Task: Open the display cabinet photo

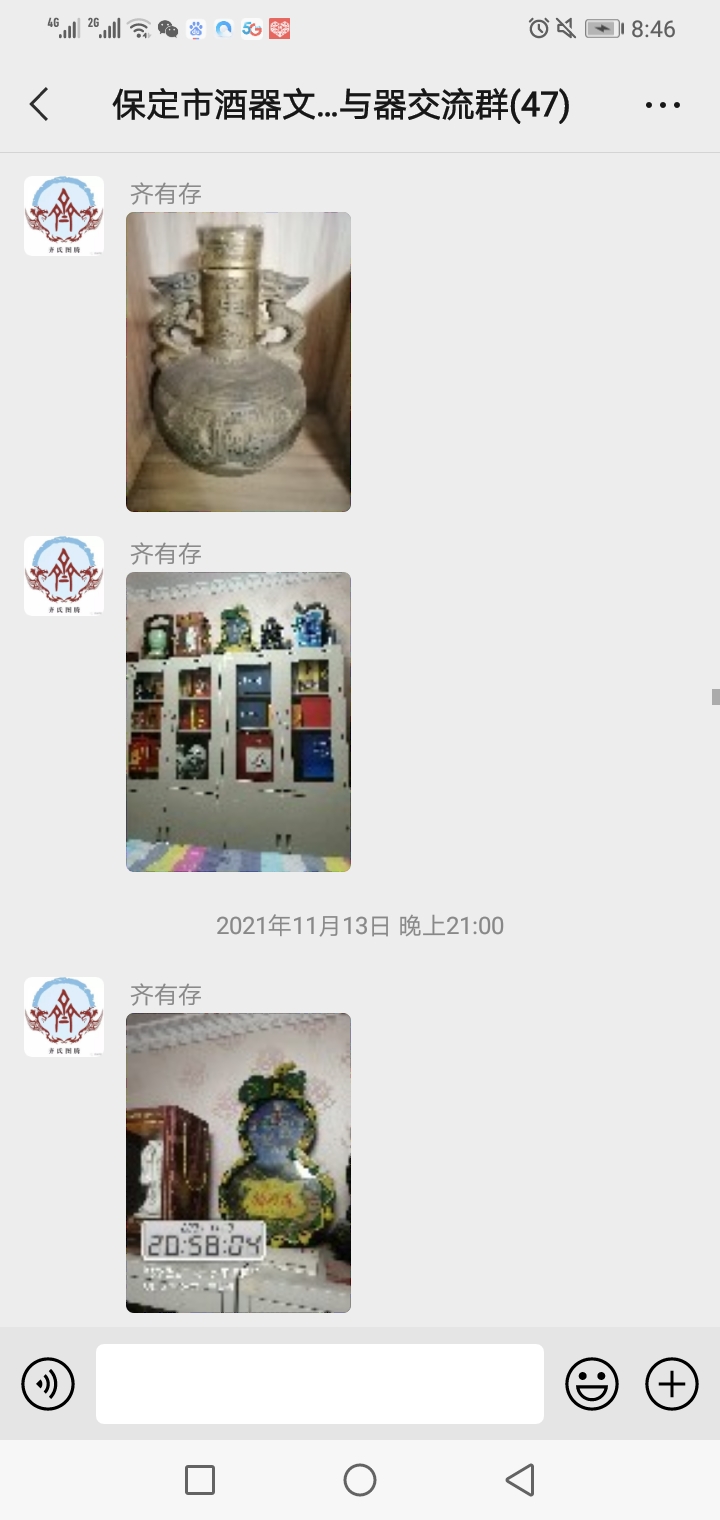Action: click(x=238, y=722)
